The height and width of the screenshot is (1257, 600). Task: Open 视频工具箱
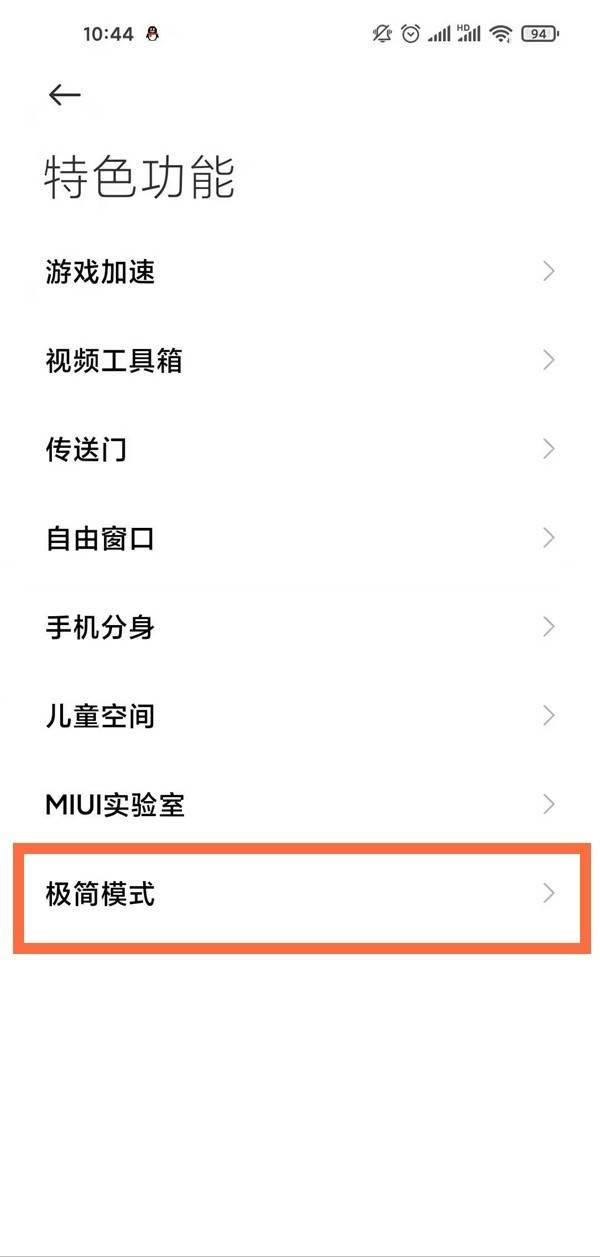click(x=300, y=360)
